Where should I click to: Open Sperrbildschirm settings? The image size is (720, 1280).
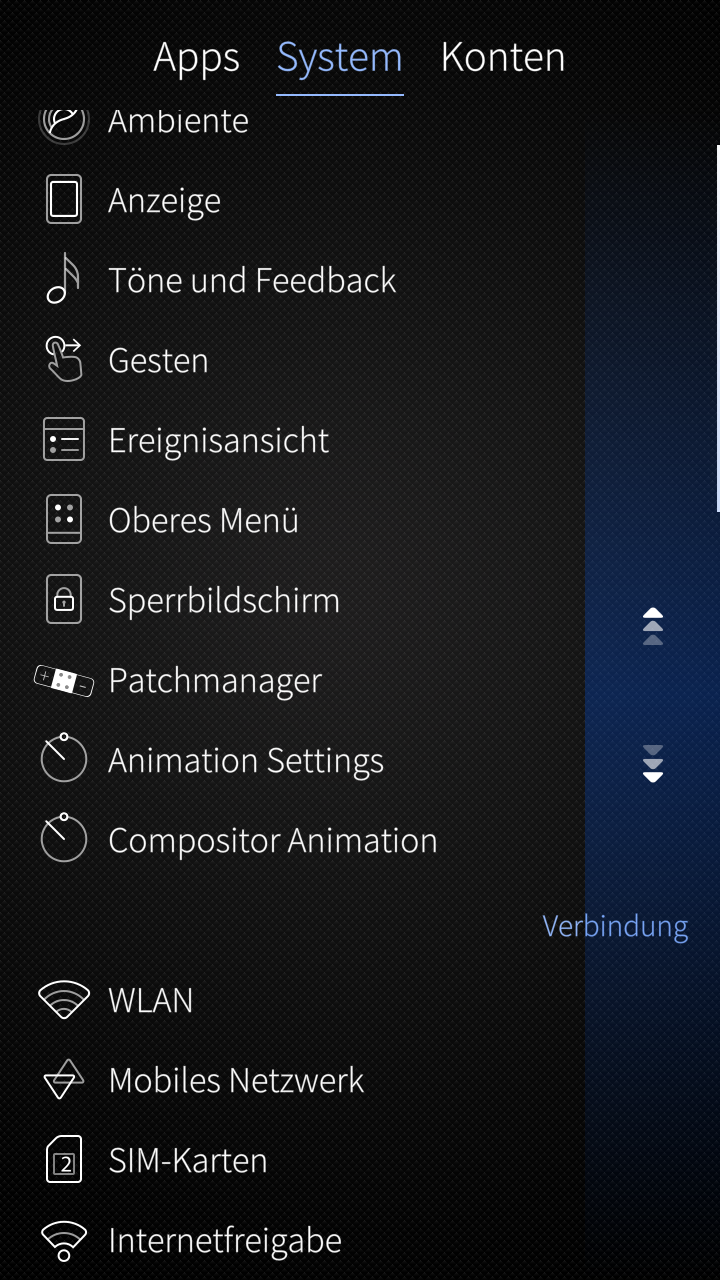tap(224, 600)
